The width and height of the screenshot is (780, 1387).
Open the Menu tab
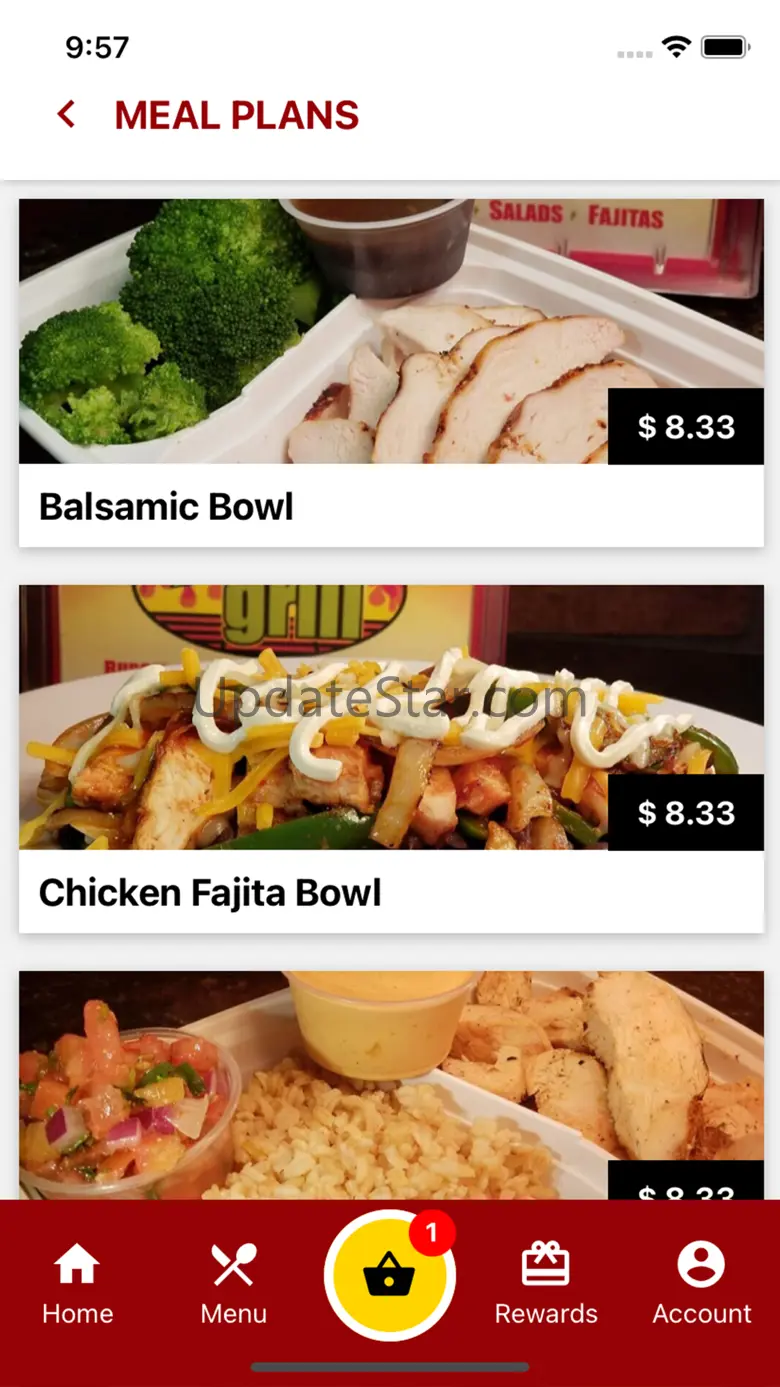233,1282
